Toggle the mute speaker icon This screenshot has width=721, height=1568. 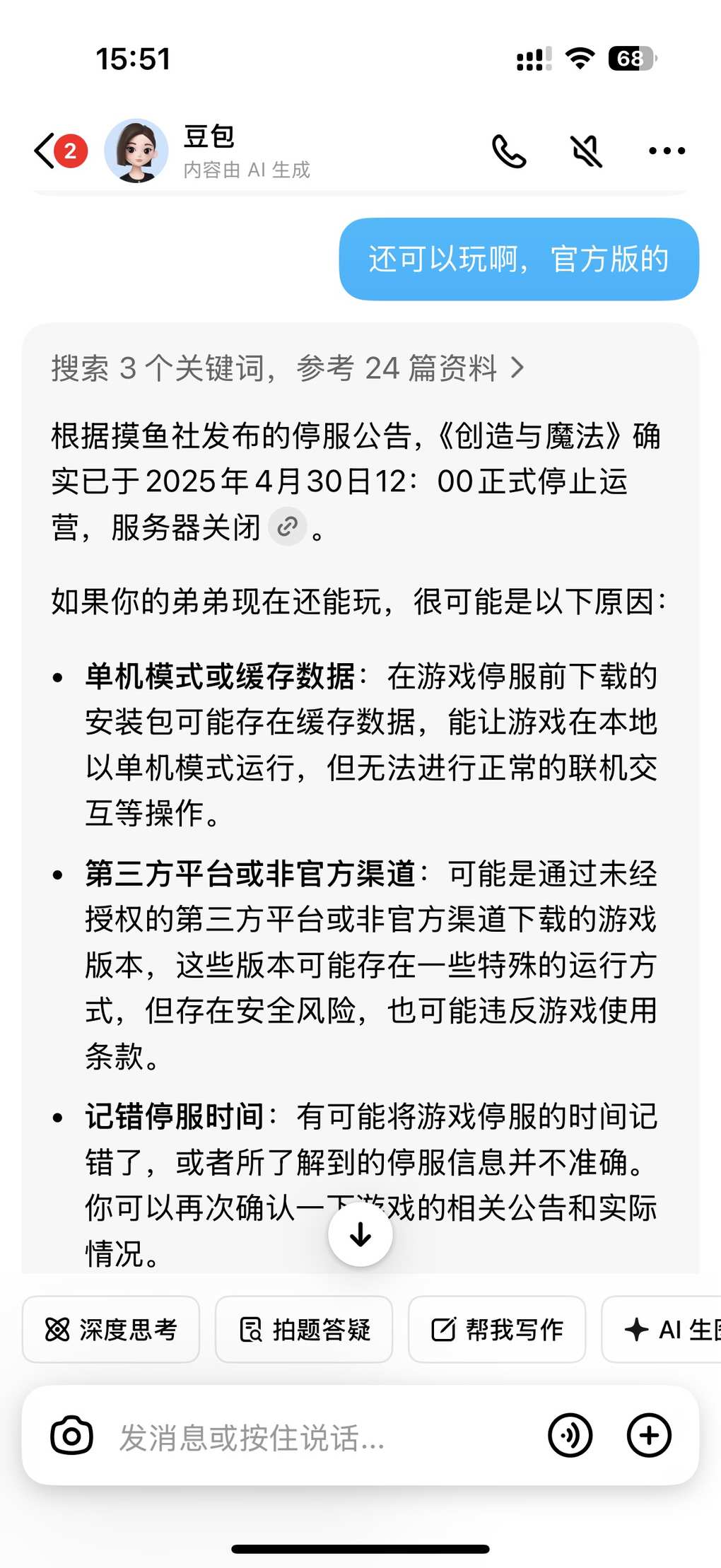pyautogui.click(x=586, y=151)
